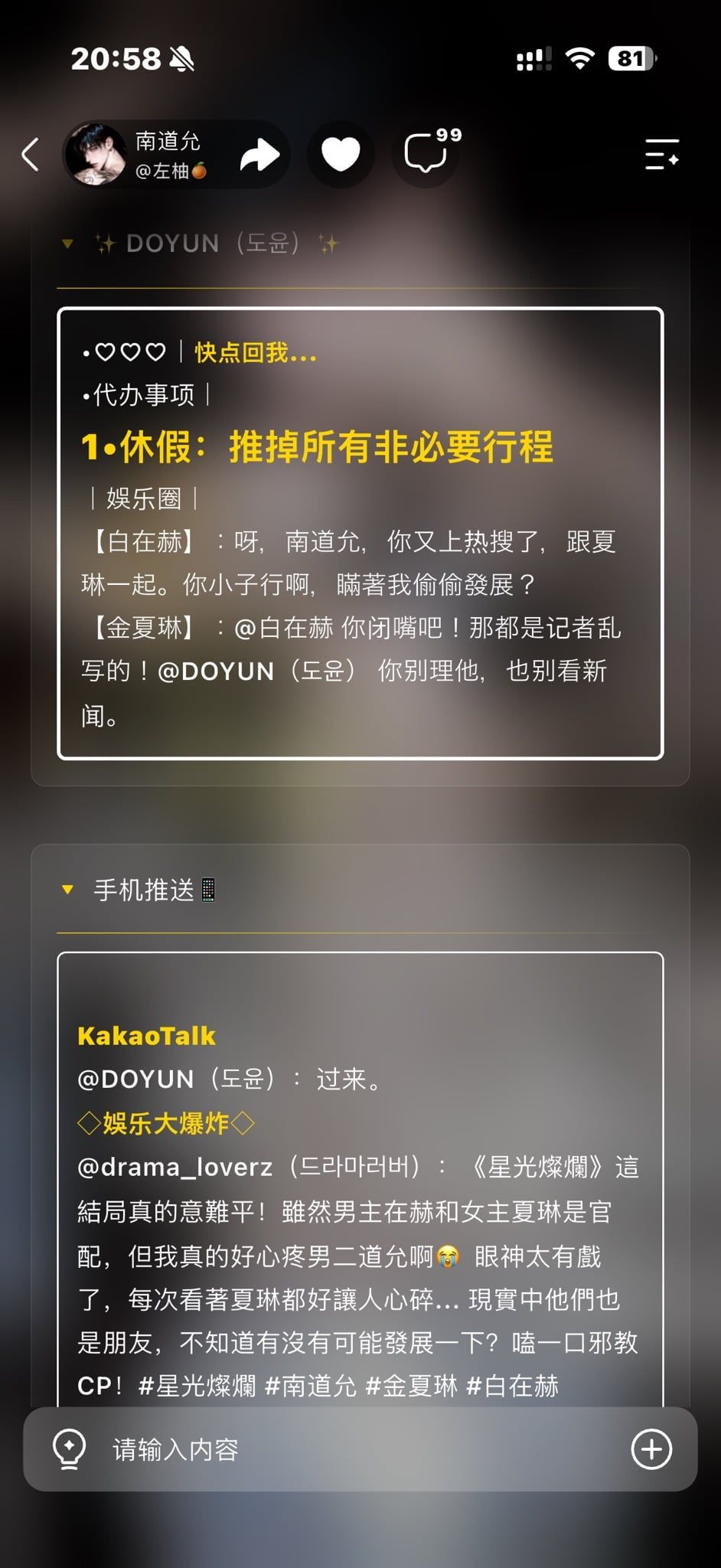Viewport: 721px width, 1568px height.
Task: Go back with the top-left arrow
Action: tap(31, 154)
